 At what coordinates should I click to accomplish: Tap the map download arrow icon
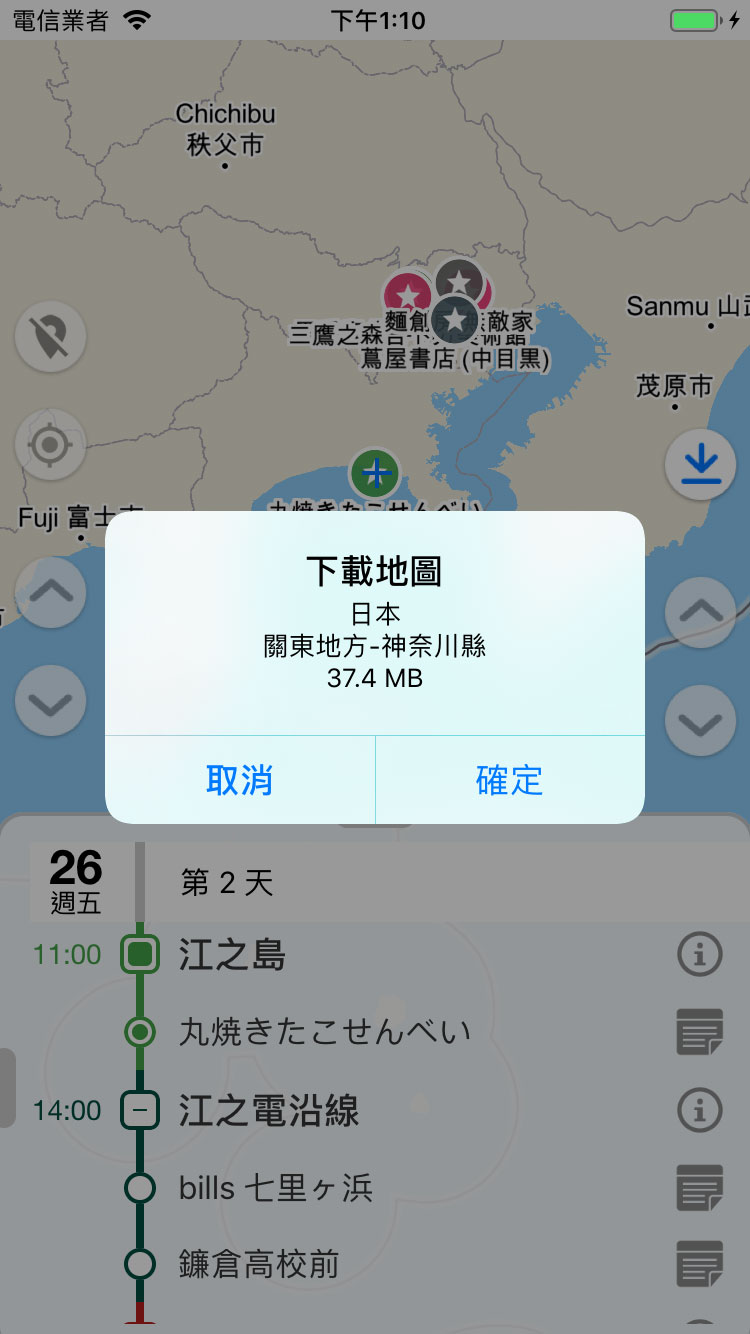coord(700,464)
